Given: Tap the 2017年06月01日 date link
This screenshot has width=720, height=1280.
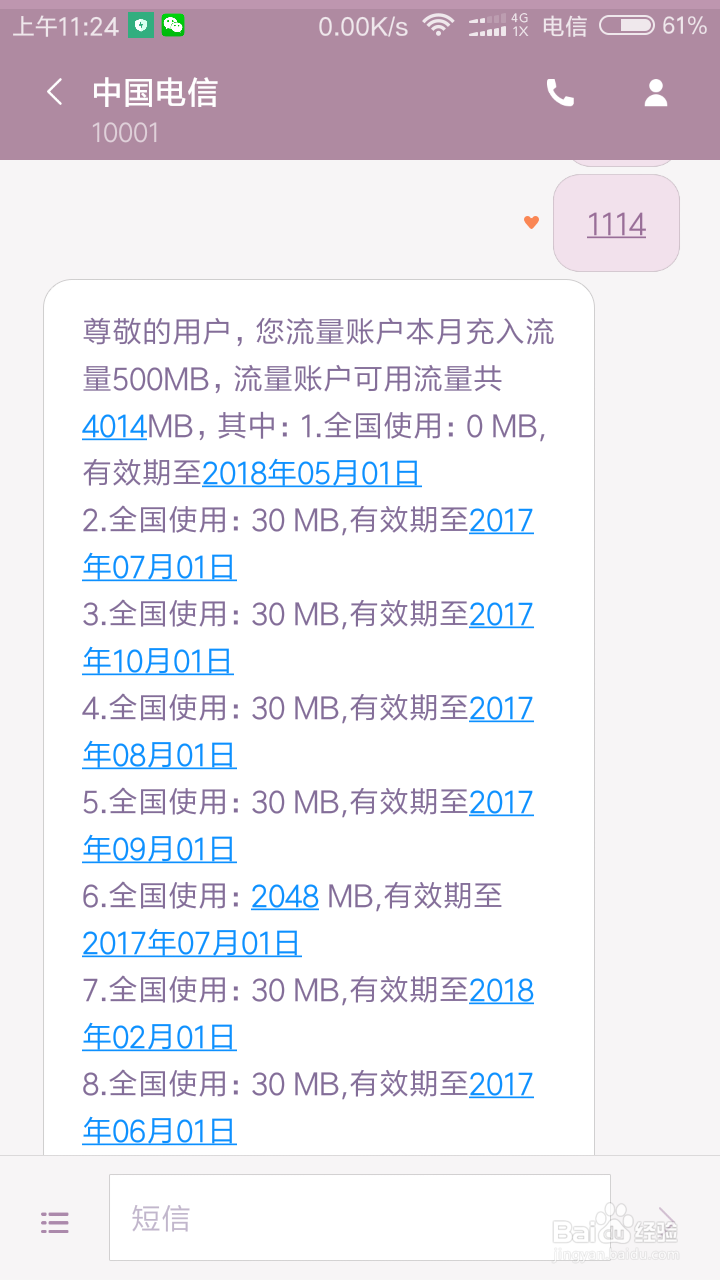Looking at the screenshot, I should (159, 1131).
